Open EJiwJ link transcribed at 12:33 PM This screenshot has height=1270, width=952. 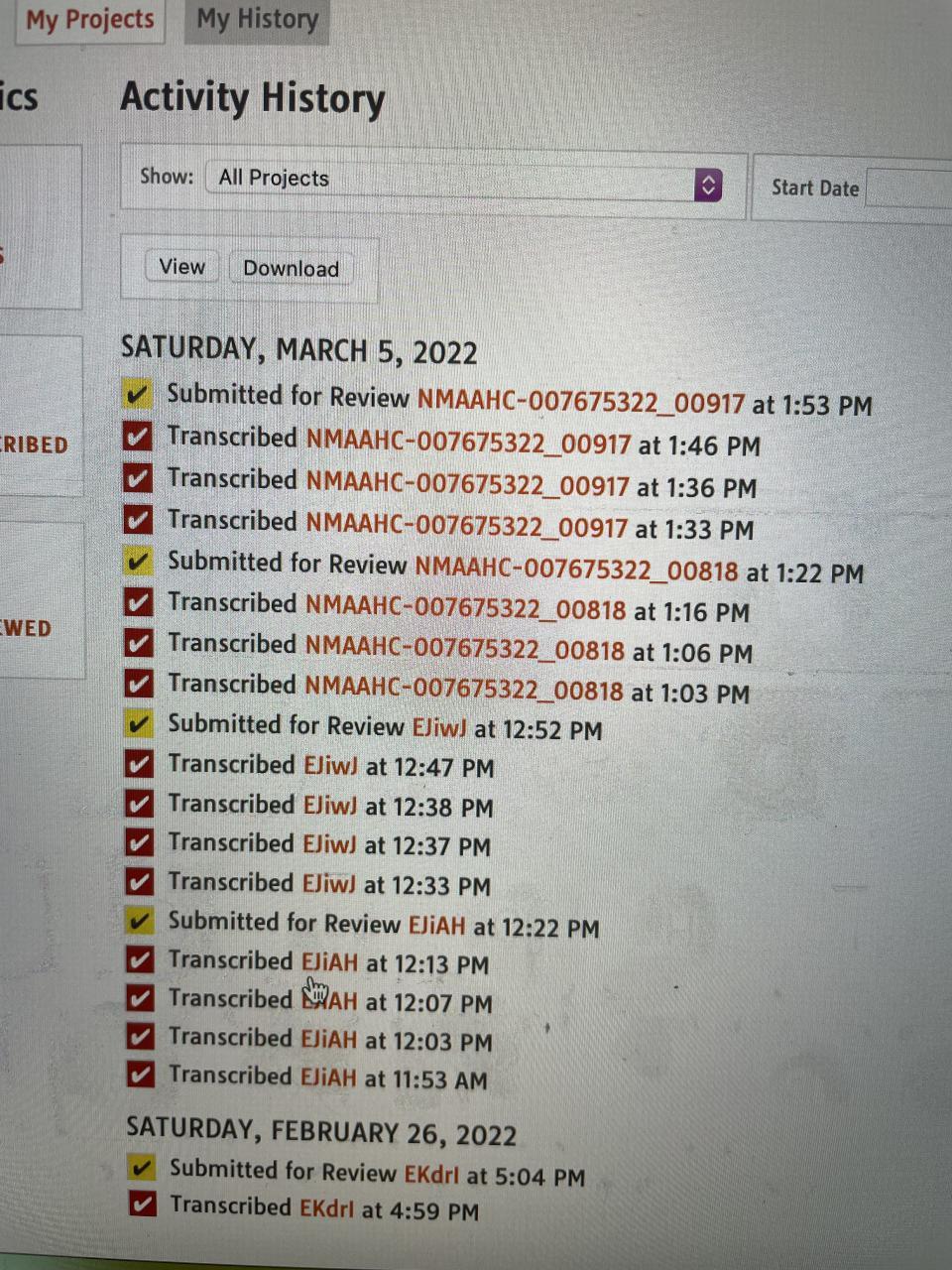(x=329, y=884)
